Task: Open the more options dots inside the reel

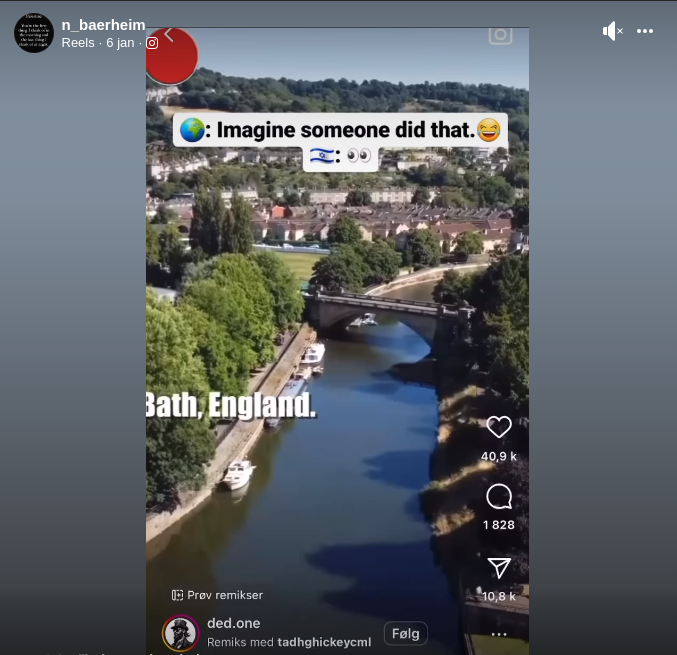Action: (499, 634)
